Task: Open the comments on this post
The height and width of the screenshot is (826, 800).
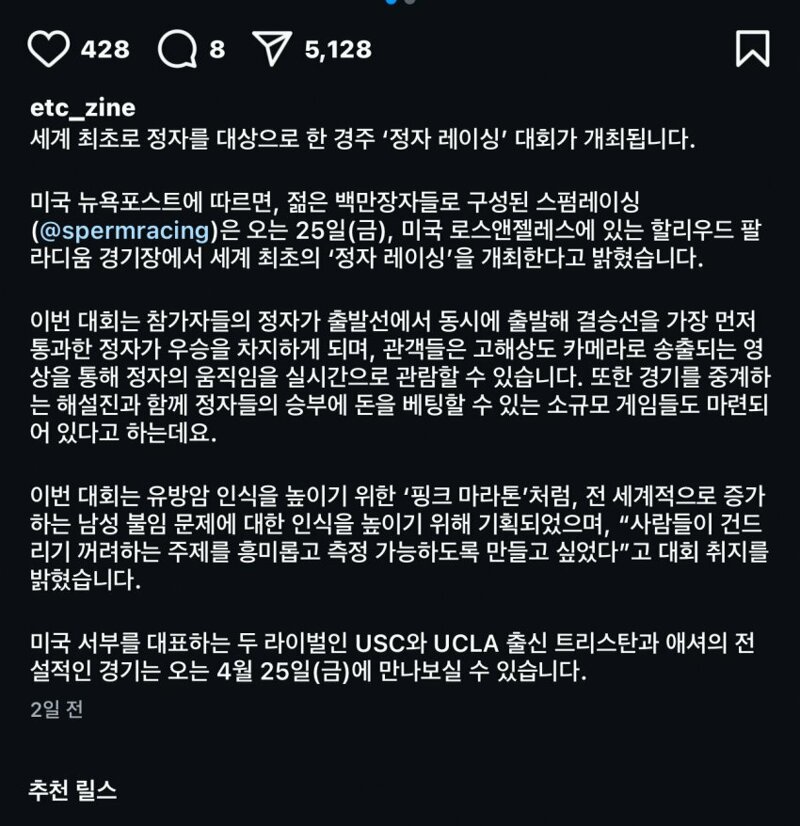Action: click(x=177, y=48)
